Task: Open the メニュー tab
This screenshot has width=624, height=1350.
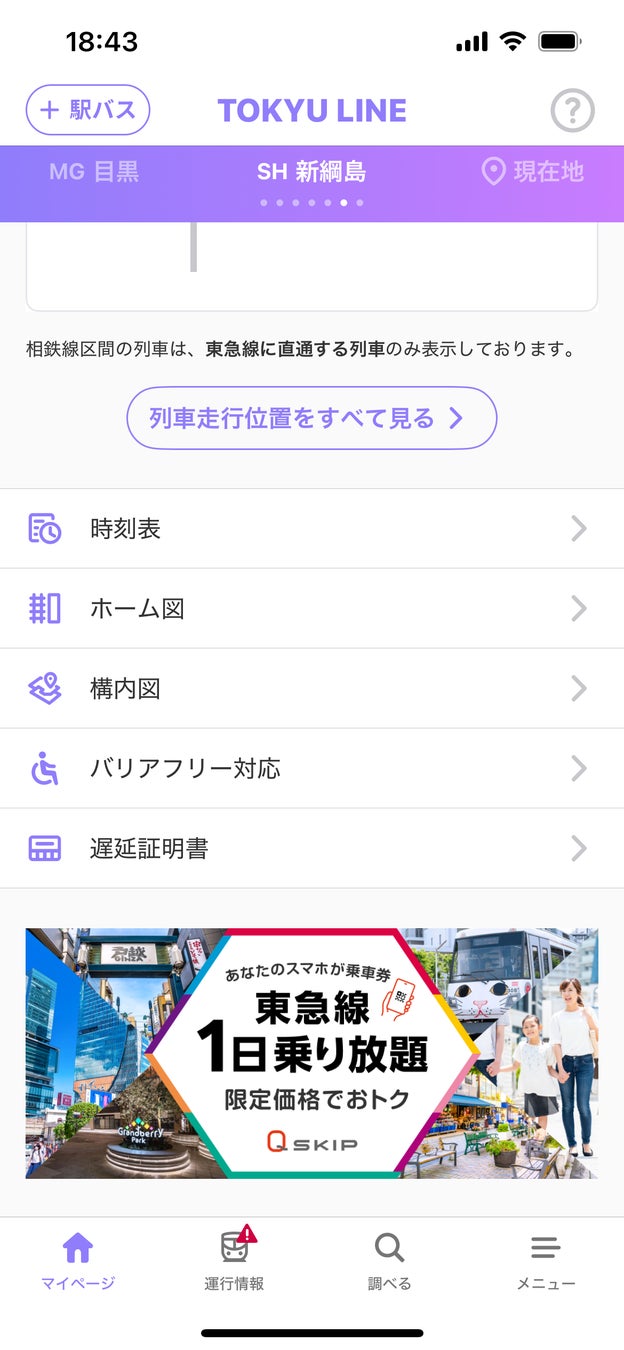Action: pos(545,1260)
